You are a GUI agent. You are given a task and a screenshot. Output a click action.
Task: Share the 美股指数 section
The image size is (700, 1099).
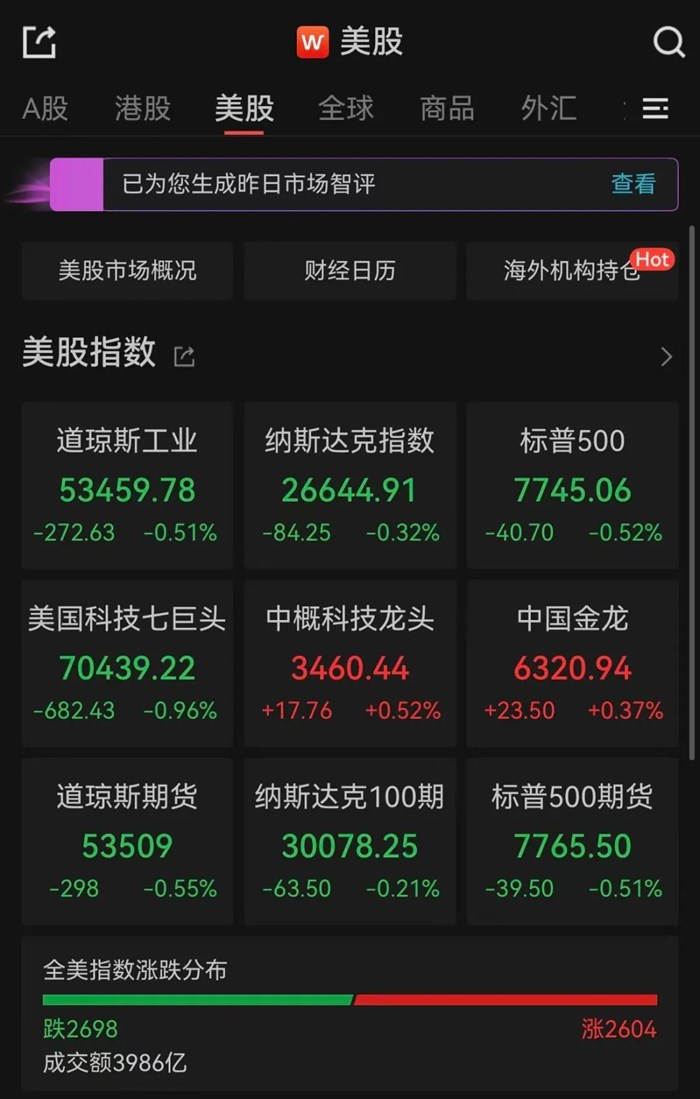[184, 356]
